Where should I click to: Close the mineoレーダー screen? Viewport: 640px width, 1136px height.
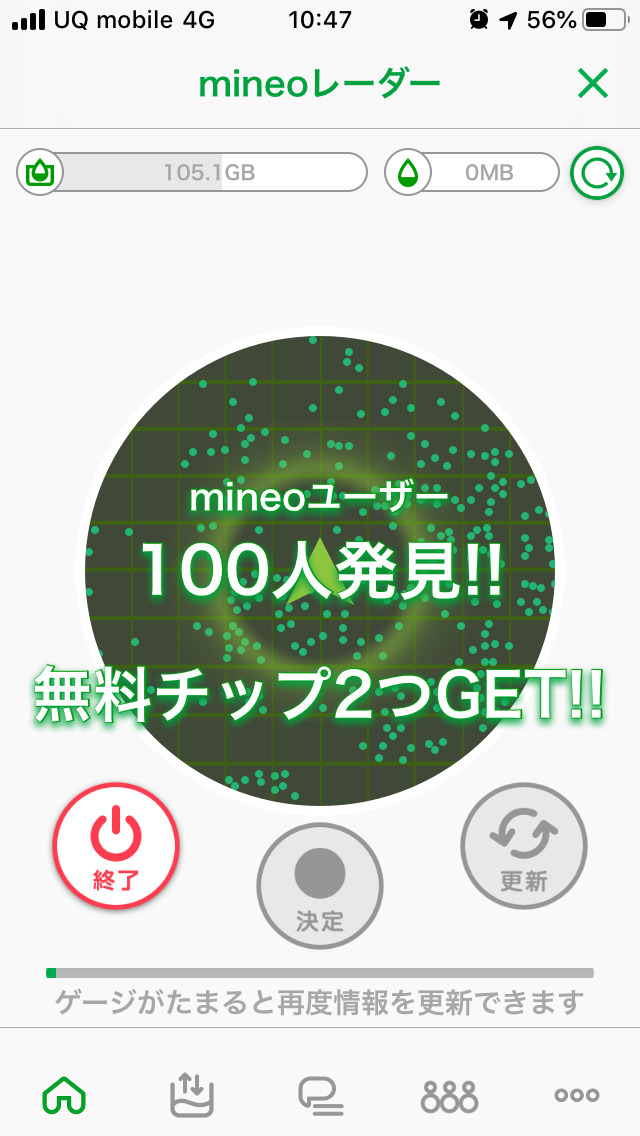click(x=592, y=85)
